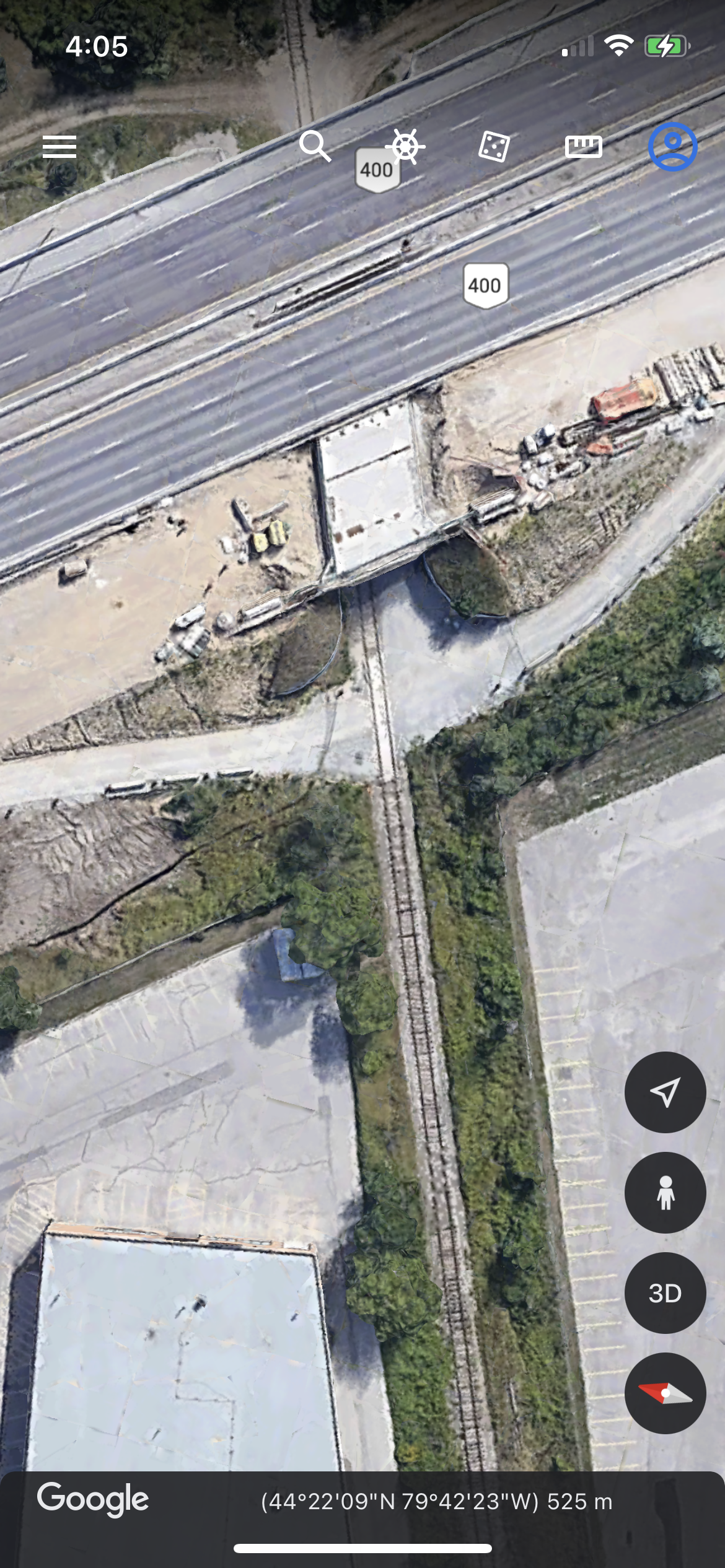Image resolution: width=725 pixels, height=1568 pixels.
Task: Switch to 3D view
Action: (665, 1293)
